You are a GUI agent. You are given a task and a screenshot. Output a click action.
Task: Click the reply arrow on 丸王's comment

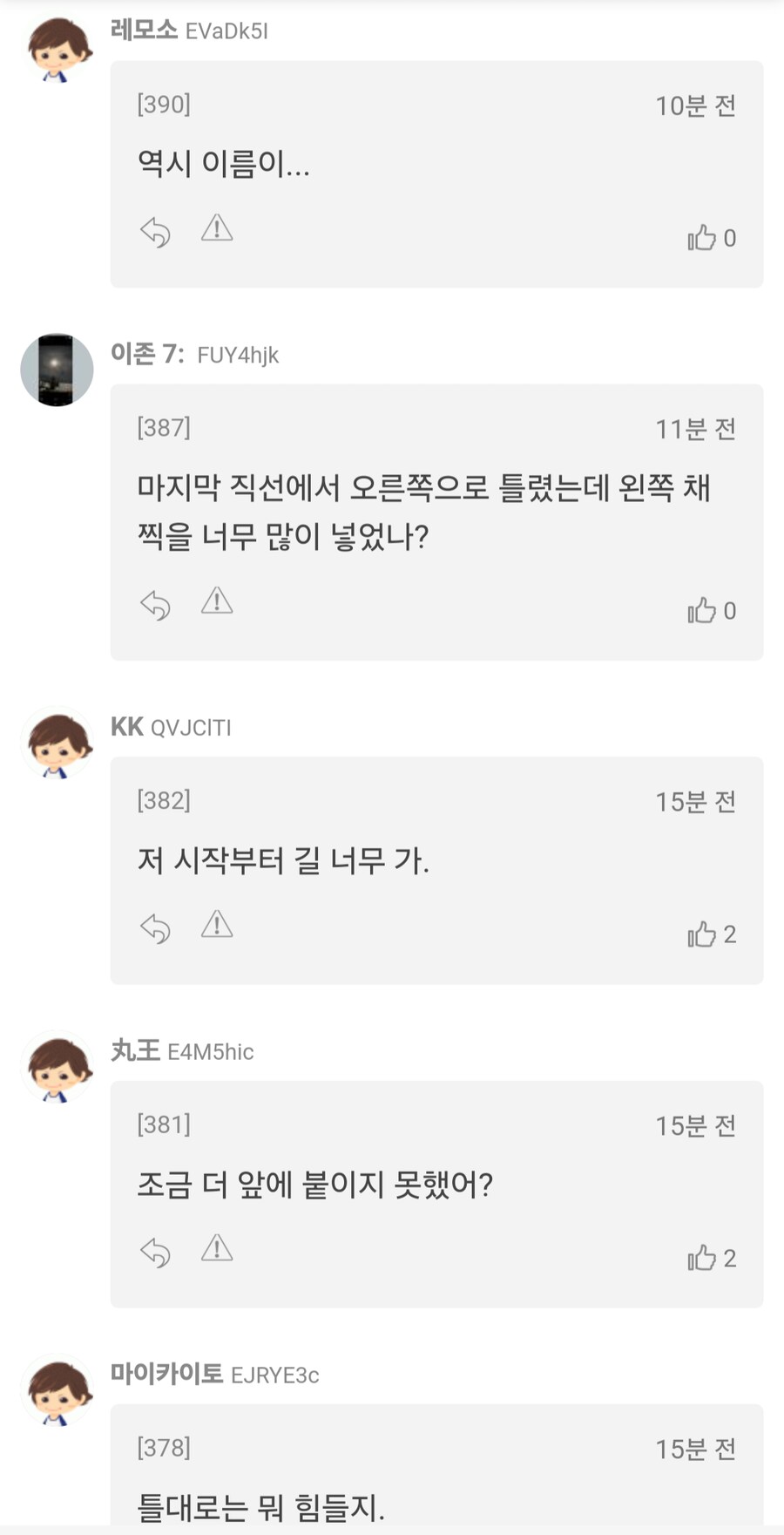pos(155,1253)
